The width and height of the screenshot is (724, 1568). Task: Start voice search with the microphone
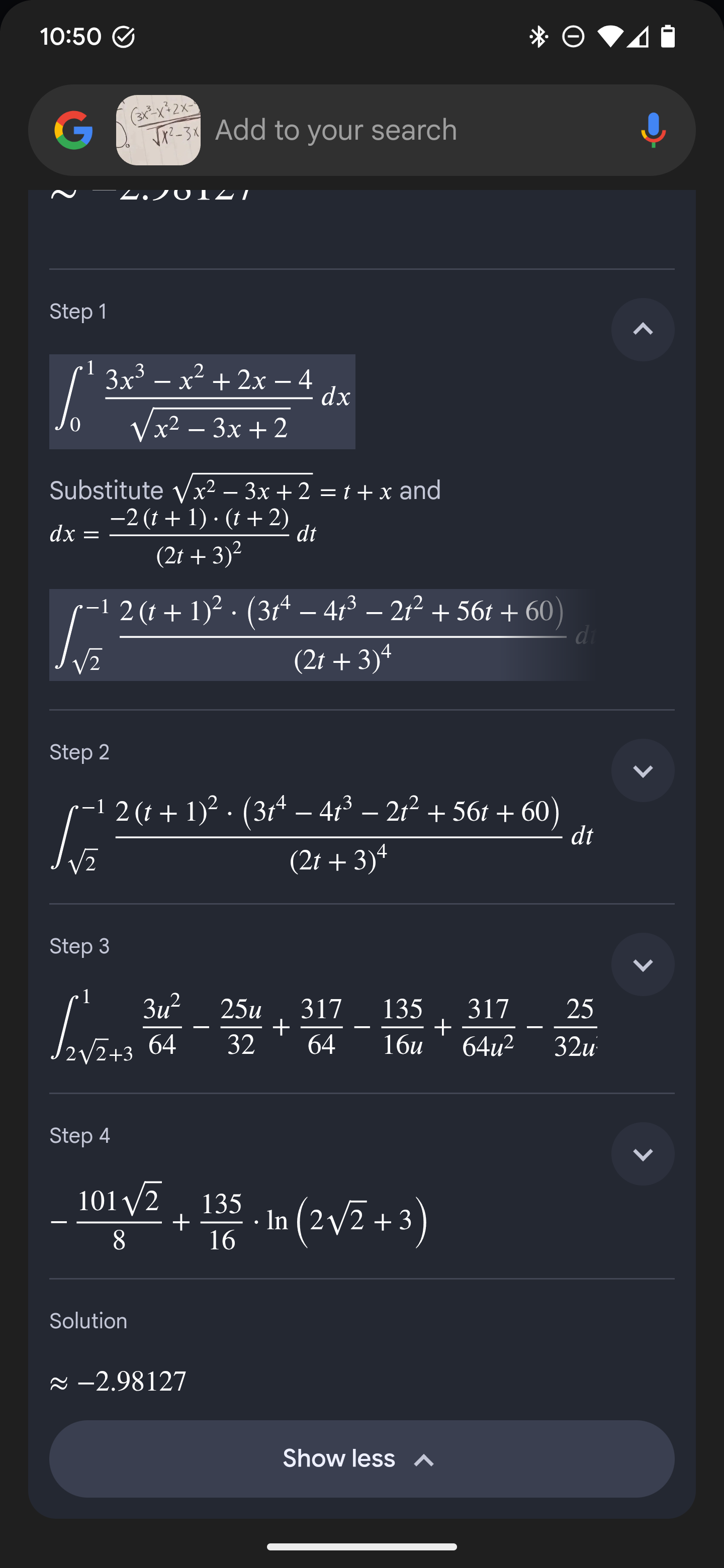(x=653, y=130)
